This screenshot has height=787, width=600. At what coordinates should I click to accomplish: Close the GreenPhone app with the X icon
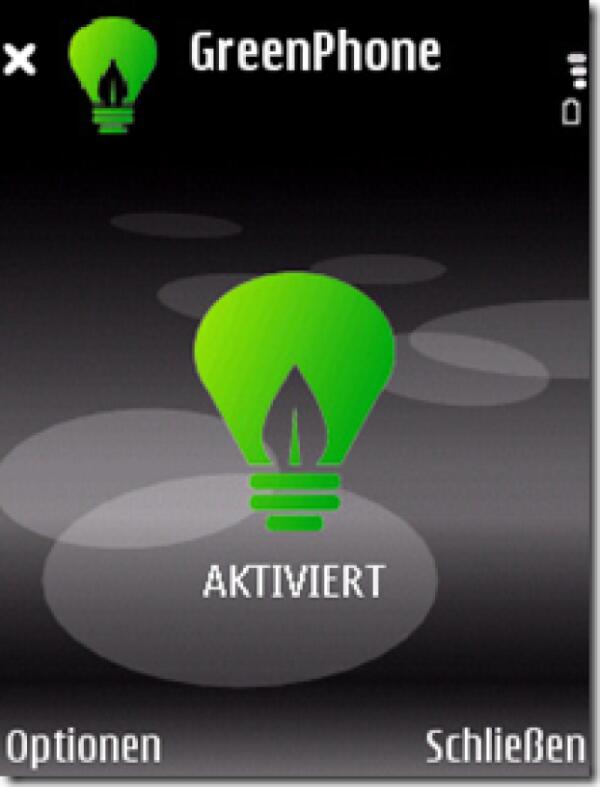click(x=19, y=60)
